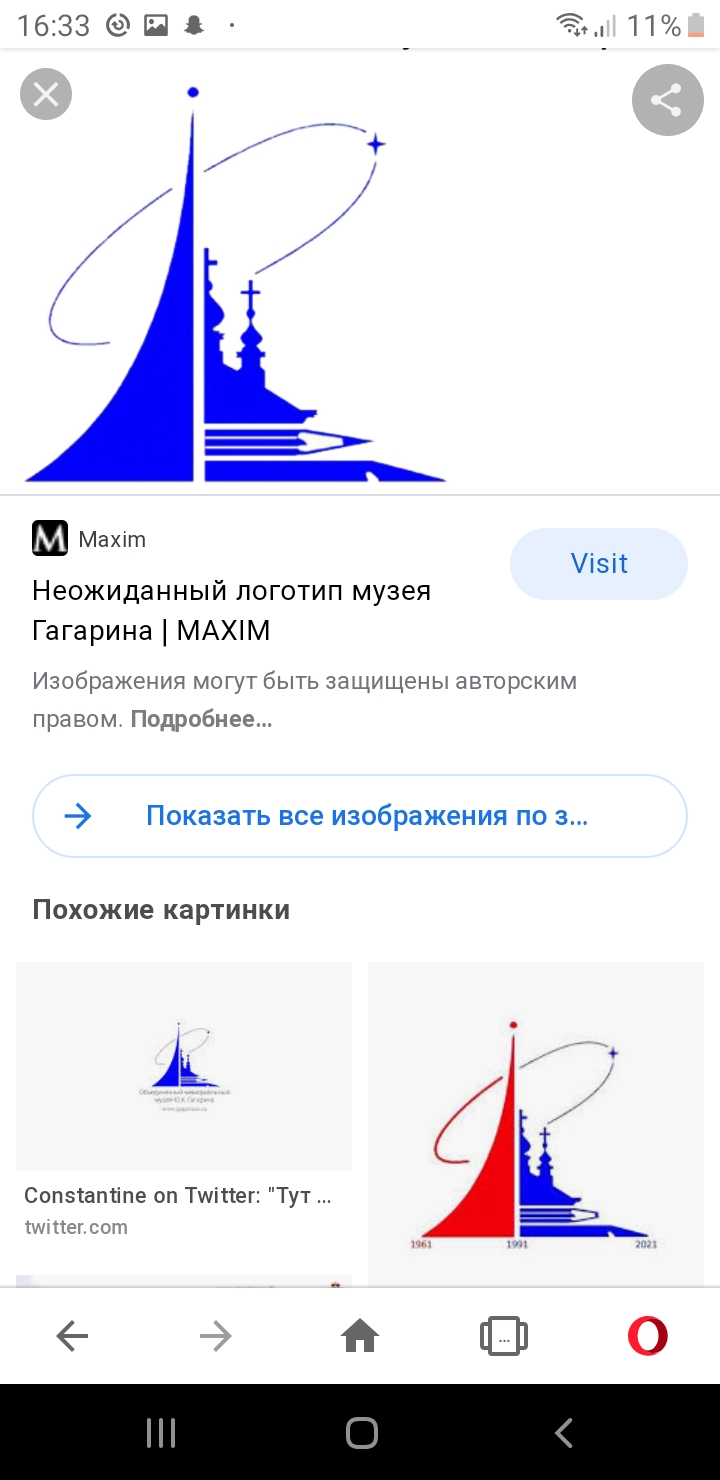Tap the system home button

tap(361, 1433)
